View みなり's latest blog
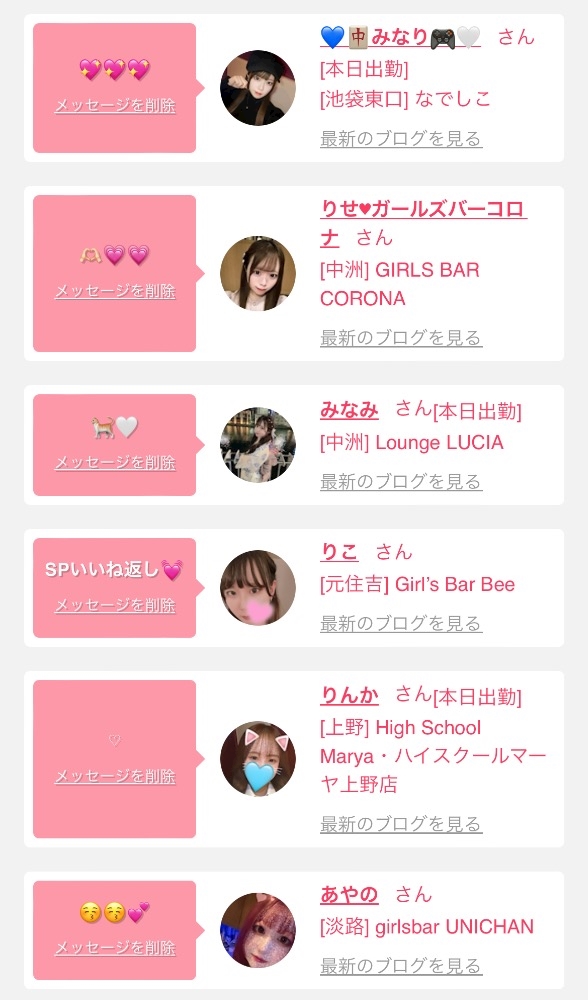Image resolution: width=588 pixels, height=1000 pixels. pyautogui.click(x=401, y=138)
